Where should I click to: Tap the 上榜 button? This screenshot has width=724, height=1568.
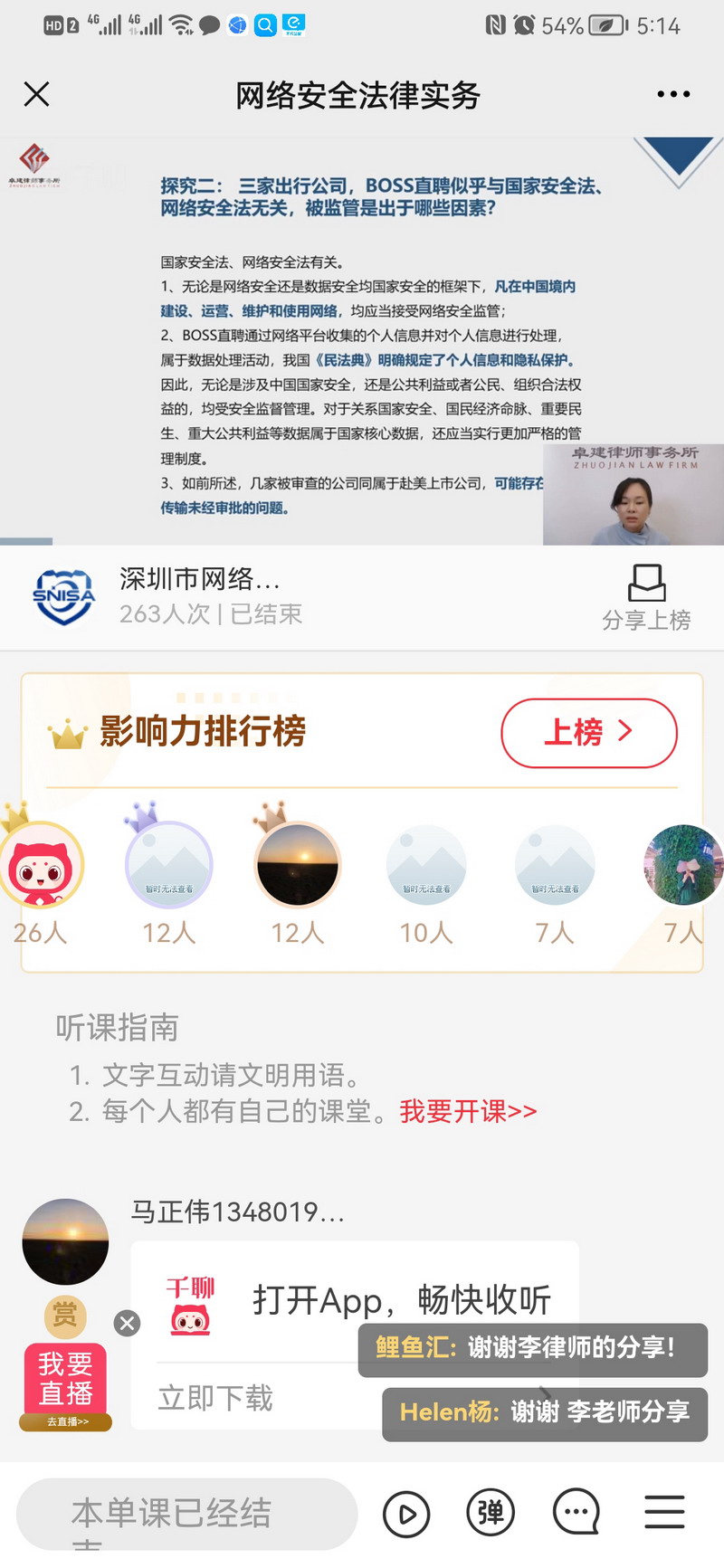coord(588,732)
